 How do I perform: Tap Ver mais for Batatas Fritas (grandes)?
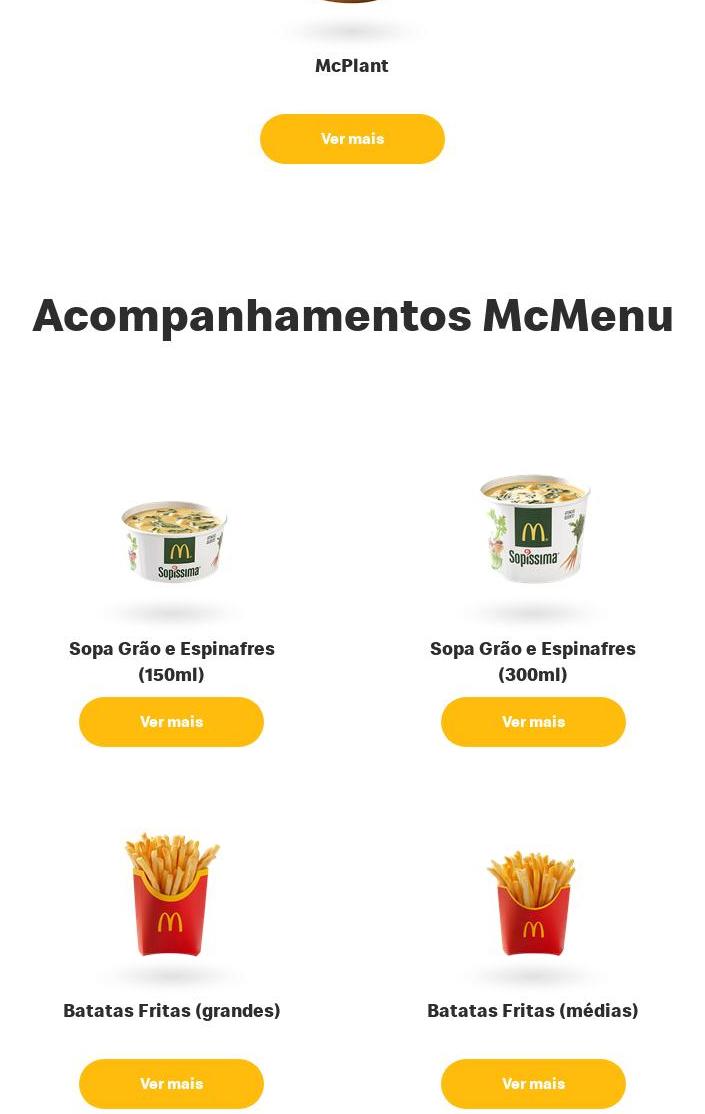tap(171, 1084)
